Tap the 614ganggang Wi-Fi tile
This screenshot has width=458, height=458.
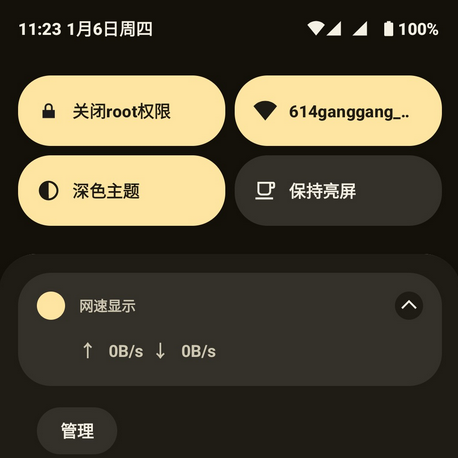pos(338,111)
